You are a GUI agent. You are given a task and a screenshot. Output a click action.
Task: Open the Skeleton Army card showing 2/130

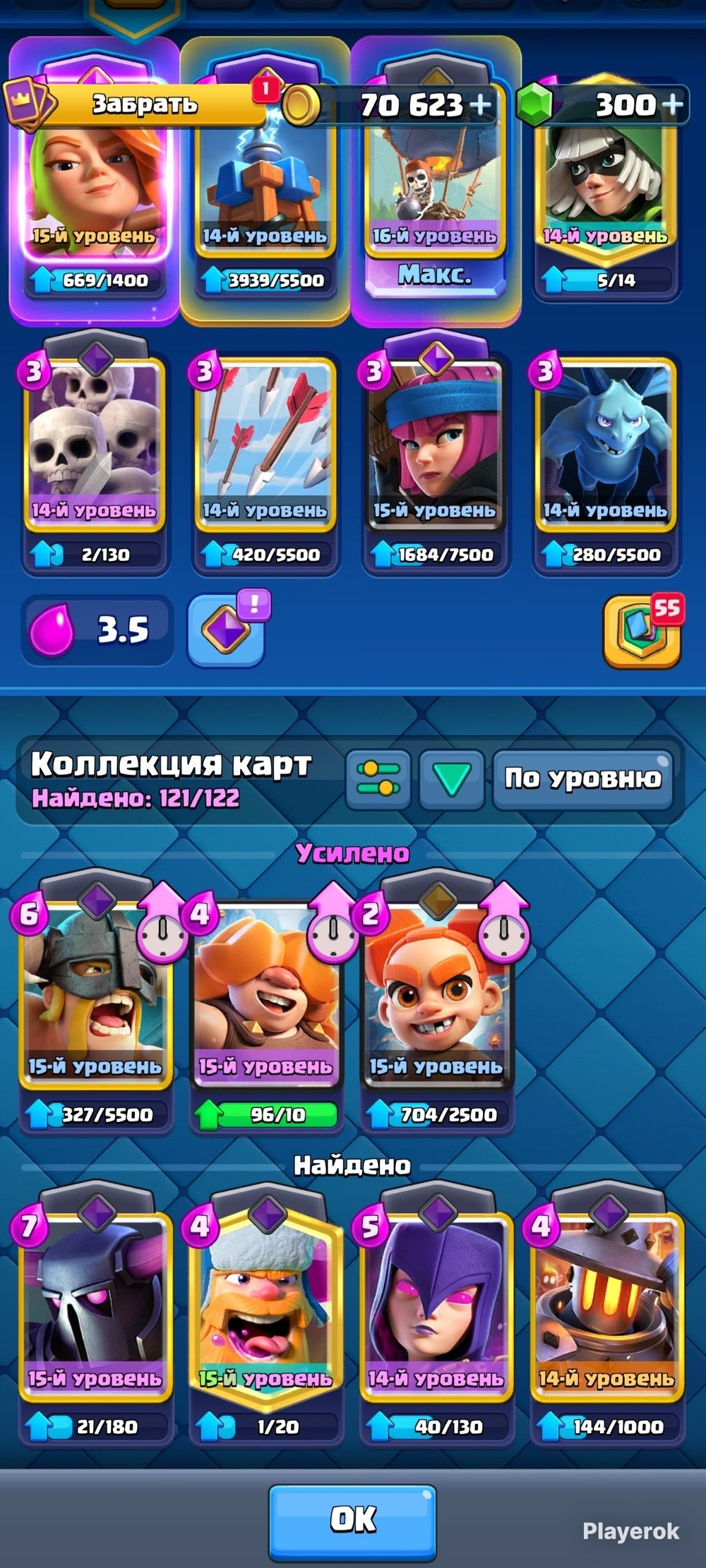click(95, 462)
